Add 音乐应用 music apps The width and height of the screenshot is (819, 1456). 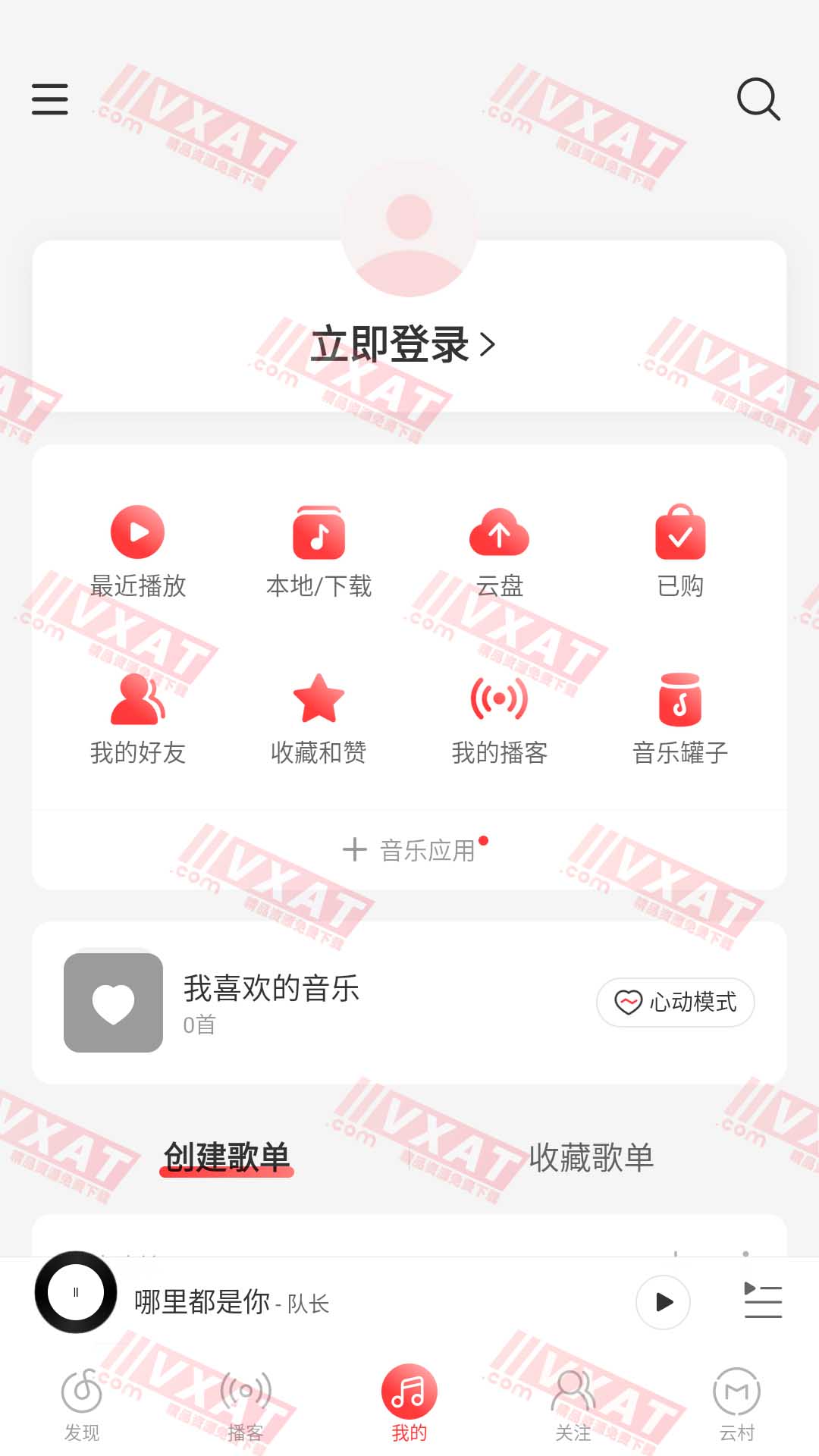tap(409, 850)
